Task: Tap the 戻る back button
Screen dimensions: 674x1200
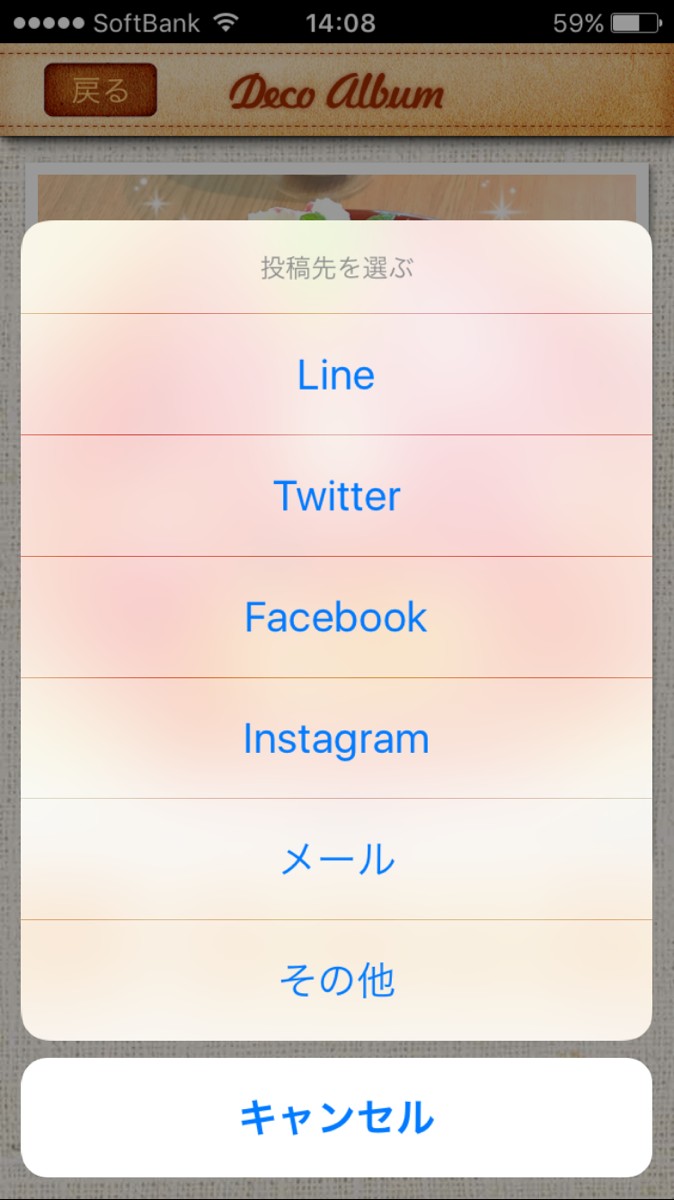Action: tap(100, 90)
